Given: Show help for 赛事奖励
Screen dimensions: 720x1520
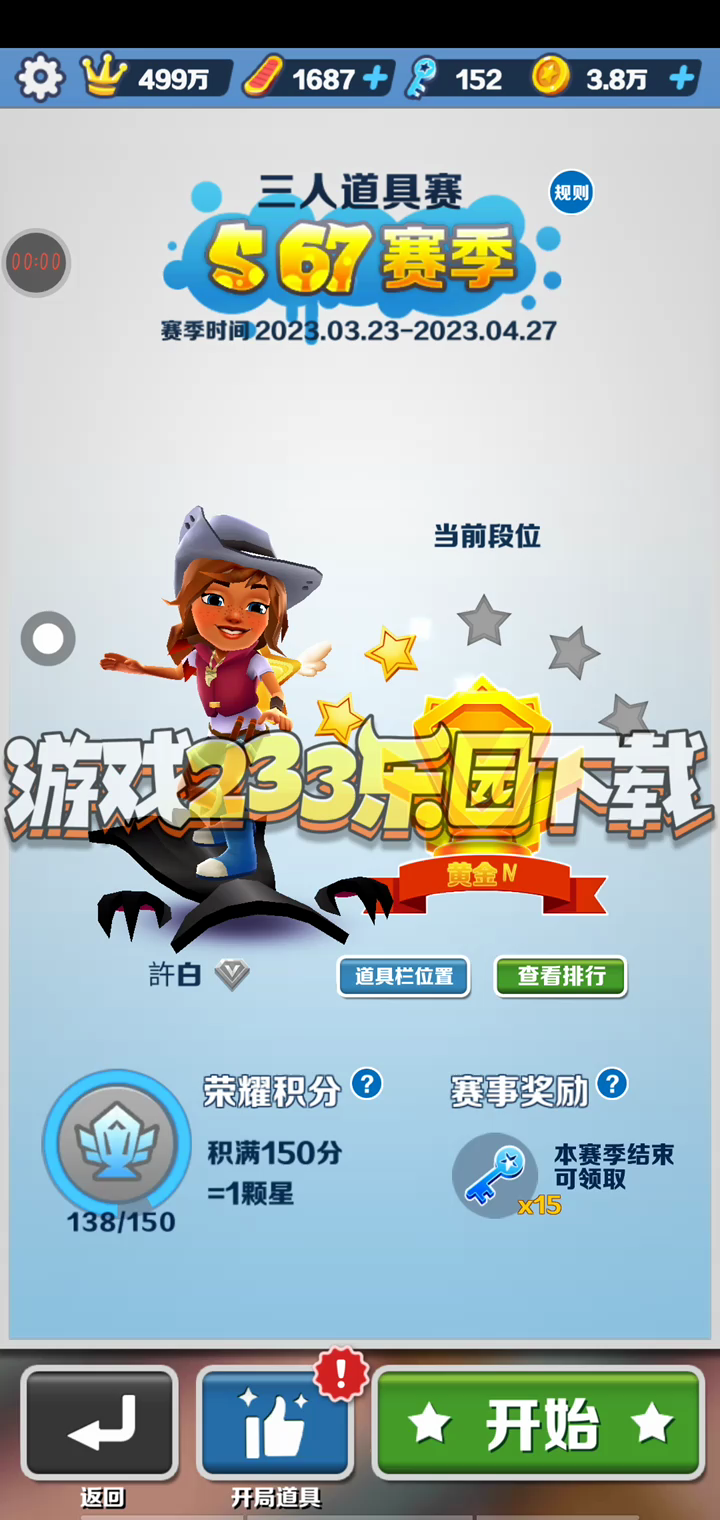Looking at the screenshot, I should coord(612,1084).
